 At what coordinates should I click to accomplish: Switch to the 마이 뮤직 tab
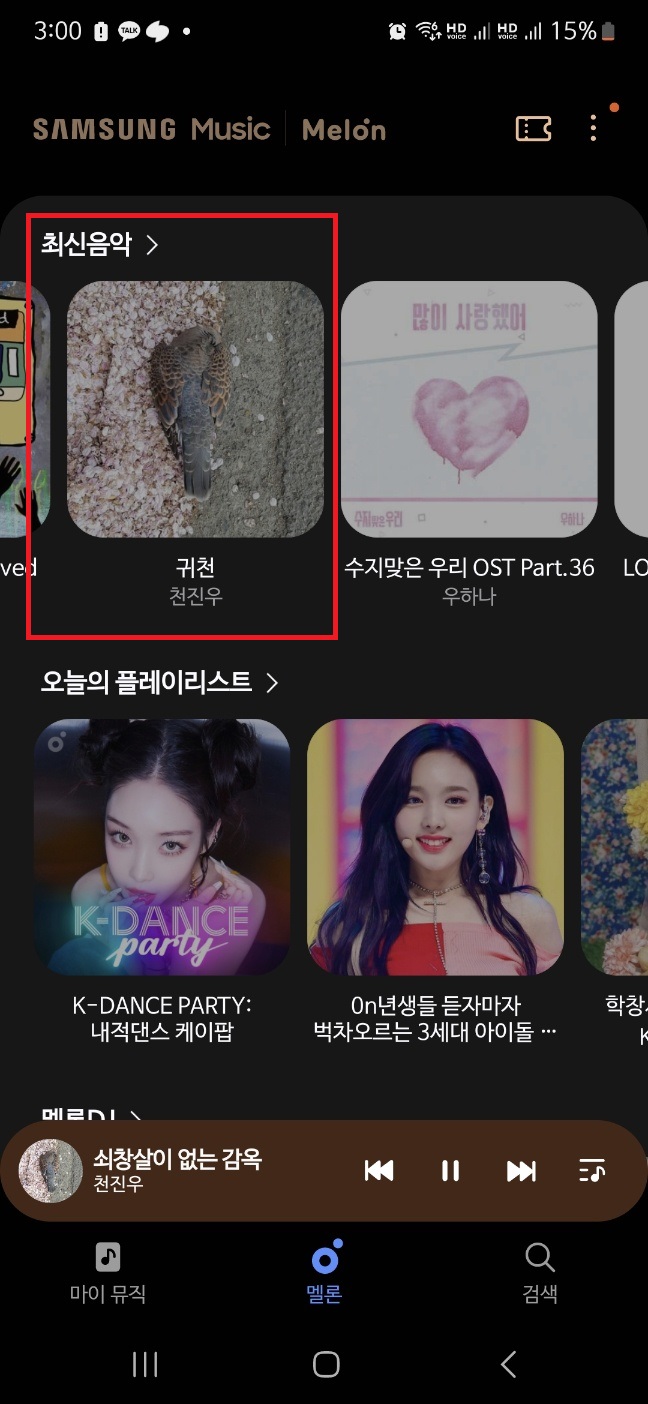(108, 1272)
